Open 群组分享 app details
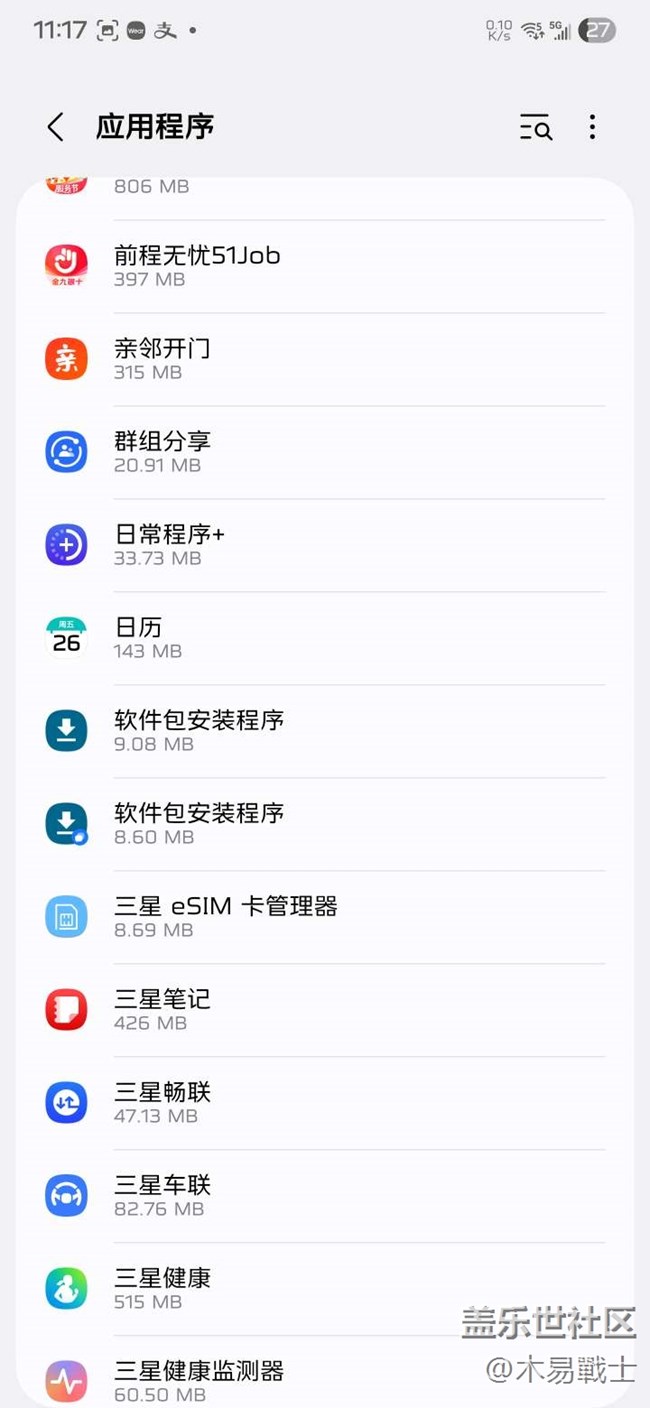Viewport: 650px width, 1408px height. 325,452
